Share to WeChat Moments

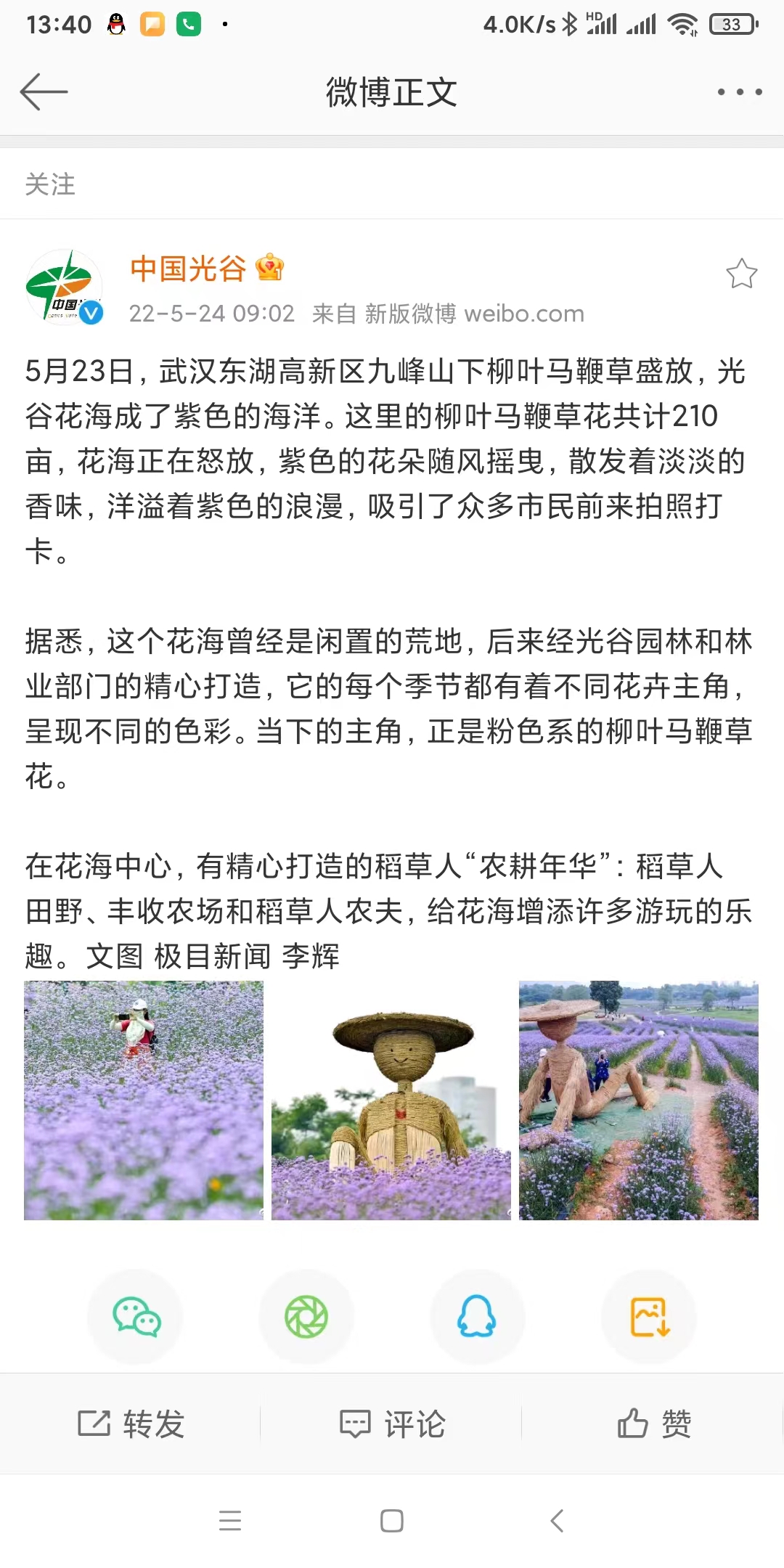306,1317
